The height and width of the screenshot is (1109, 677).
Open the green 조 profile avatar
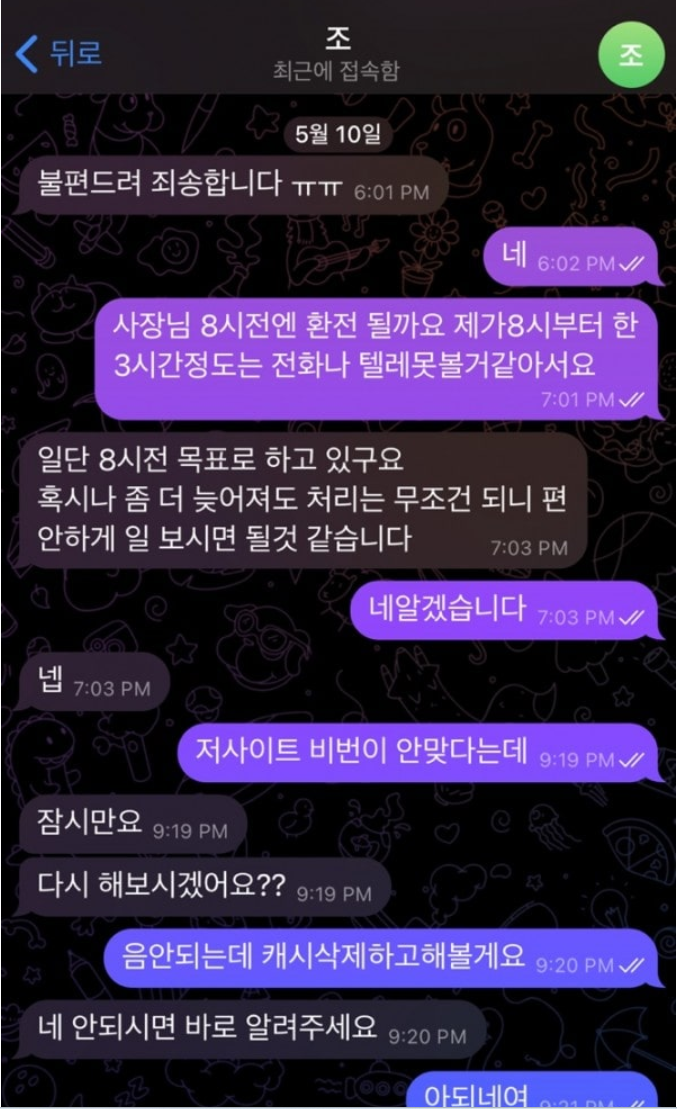631,53
